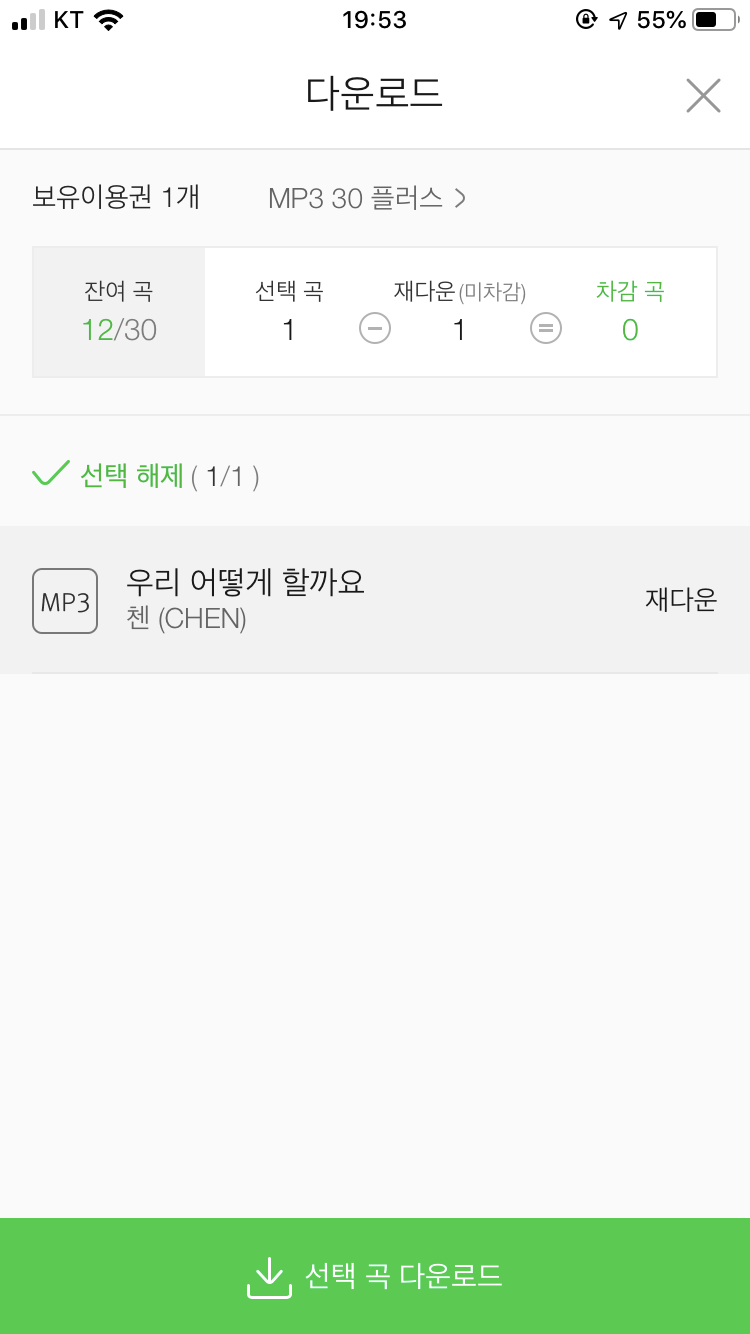The image size is (750, 1334).
Task: Click the download arrow icon in the green button
Action: (x=270, y=1275)
